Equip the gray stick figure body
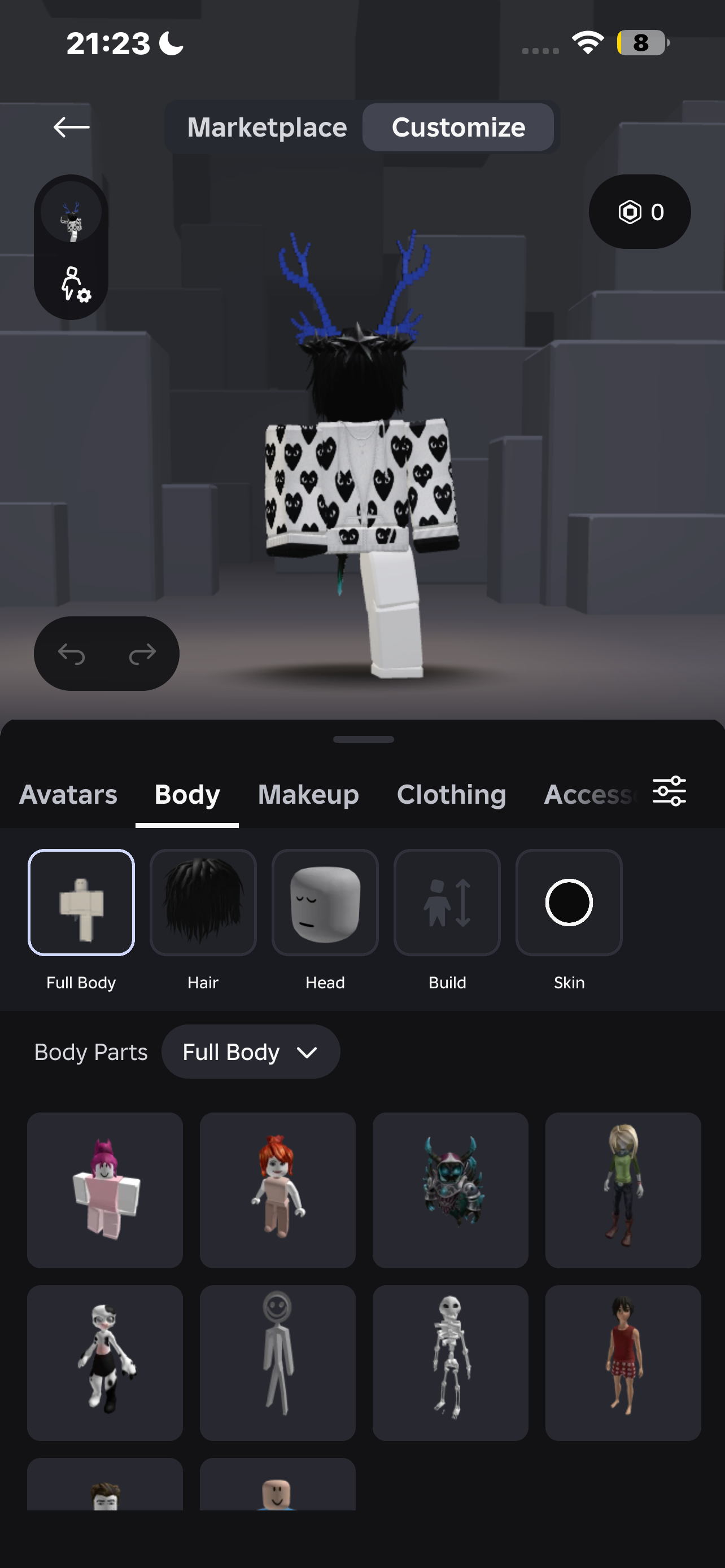The image size is (725, 1568). pyautogui.click(x=278, y=1363)
